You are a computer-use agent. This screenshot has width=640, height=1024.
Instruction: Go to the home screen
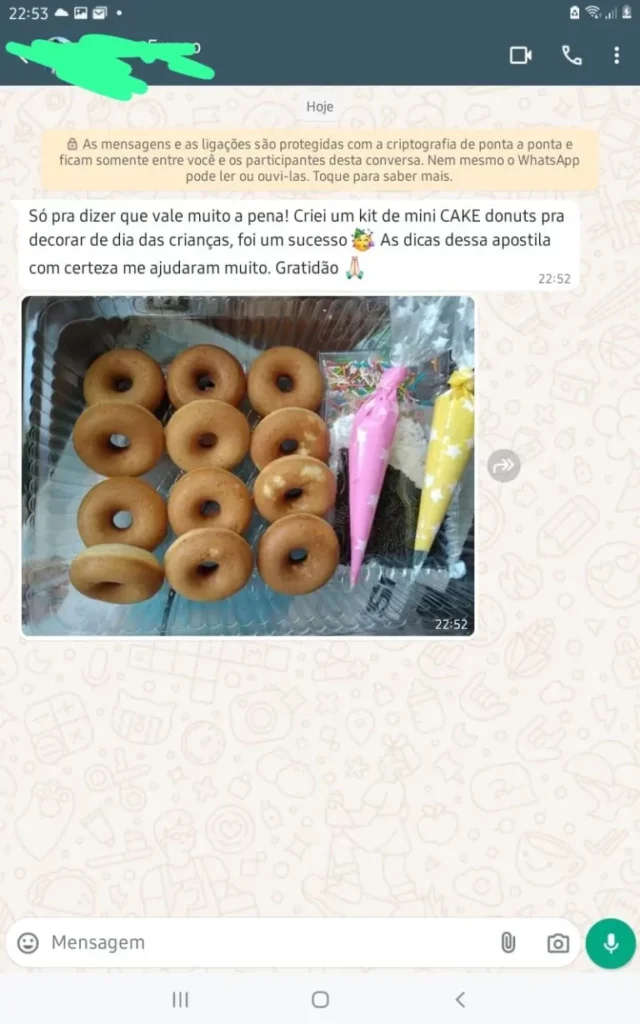[x=320, y=999]
